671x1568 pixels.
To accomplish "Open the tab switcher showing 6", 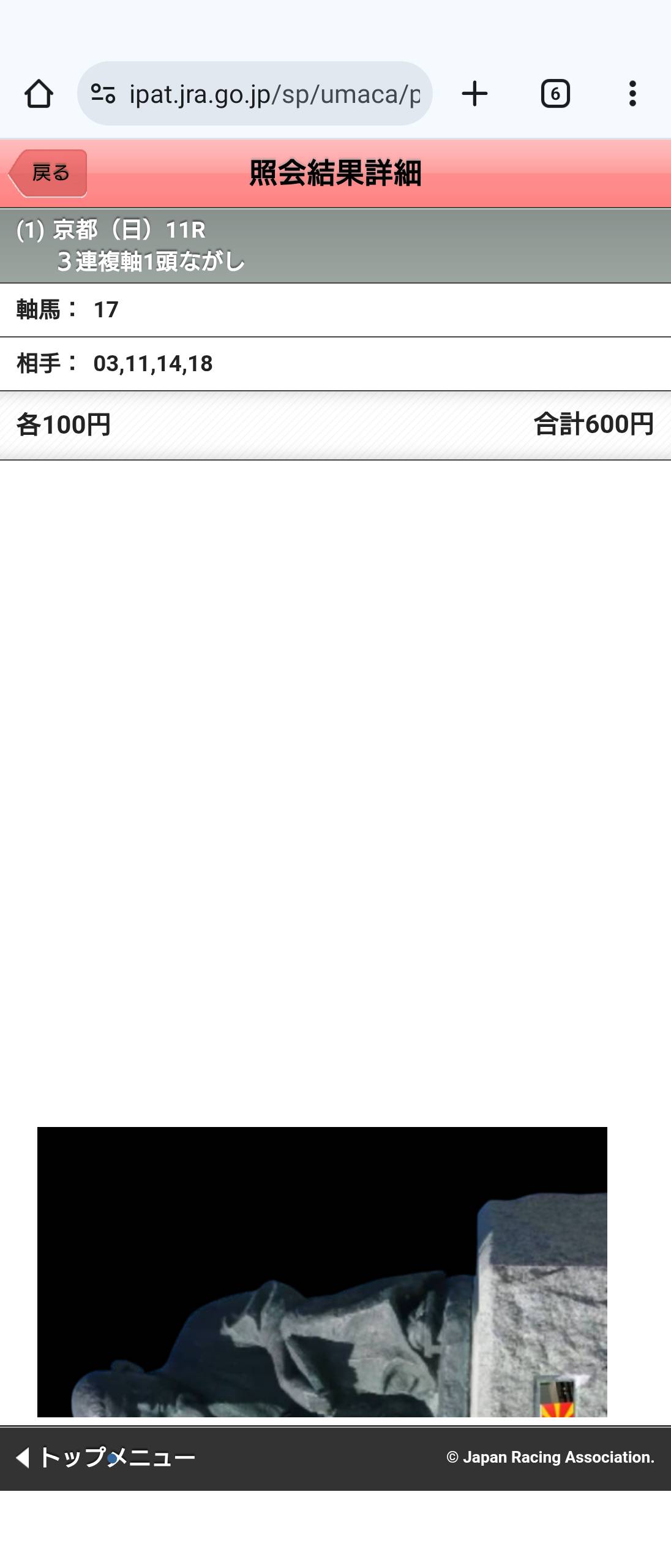I will click(555, 94).
